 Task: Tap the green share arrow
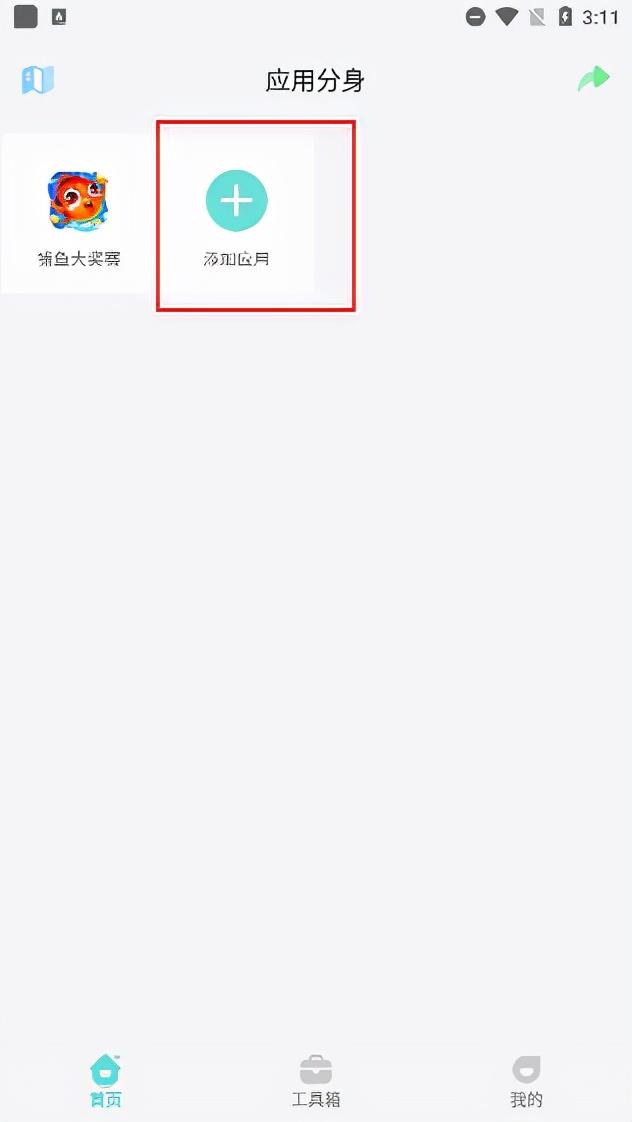pos(594,79)
